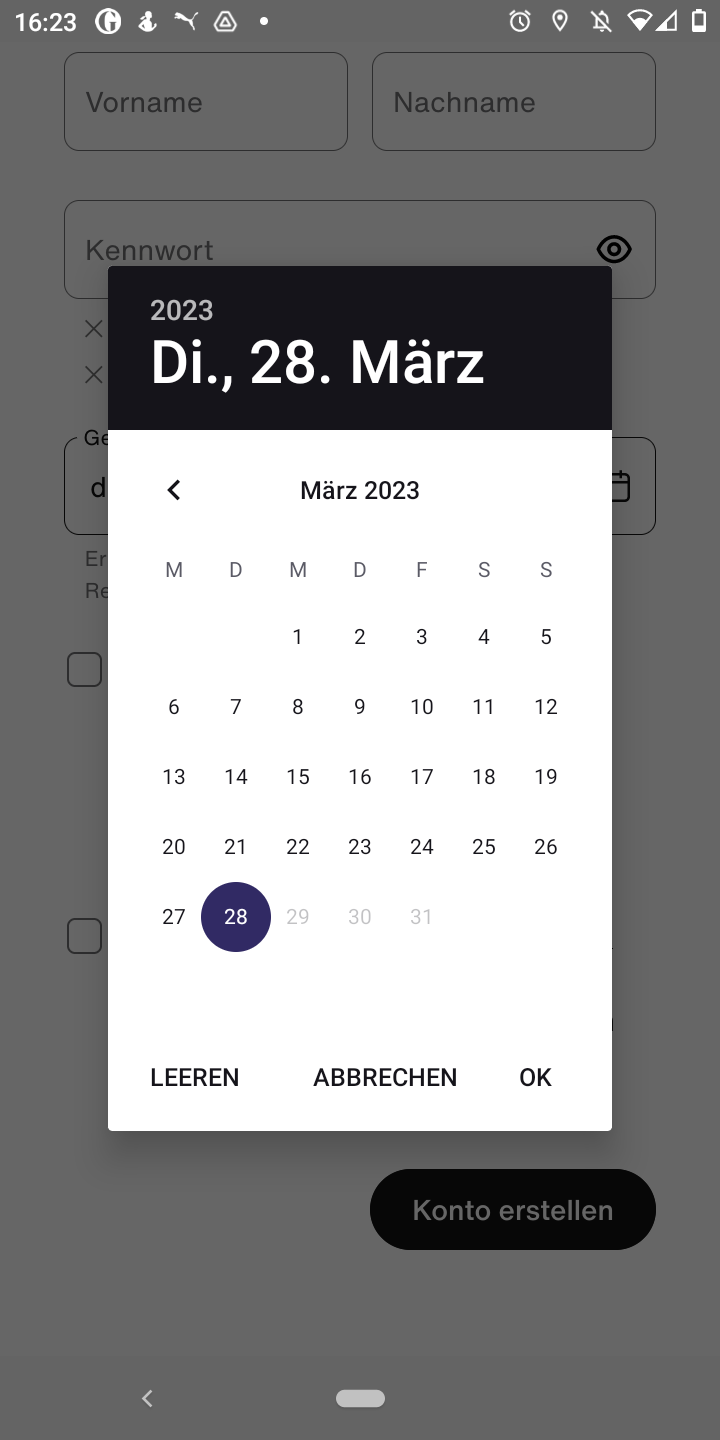Image resolution: width=720 pixels, height=1440 pixels.
Task: Tap LEEREN to clear the date
Action: [195, 1077]
